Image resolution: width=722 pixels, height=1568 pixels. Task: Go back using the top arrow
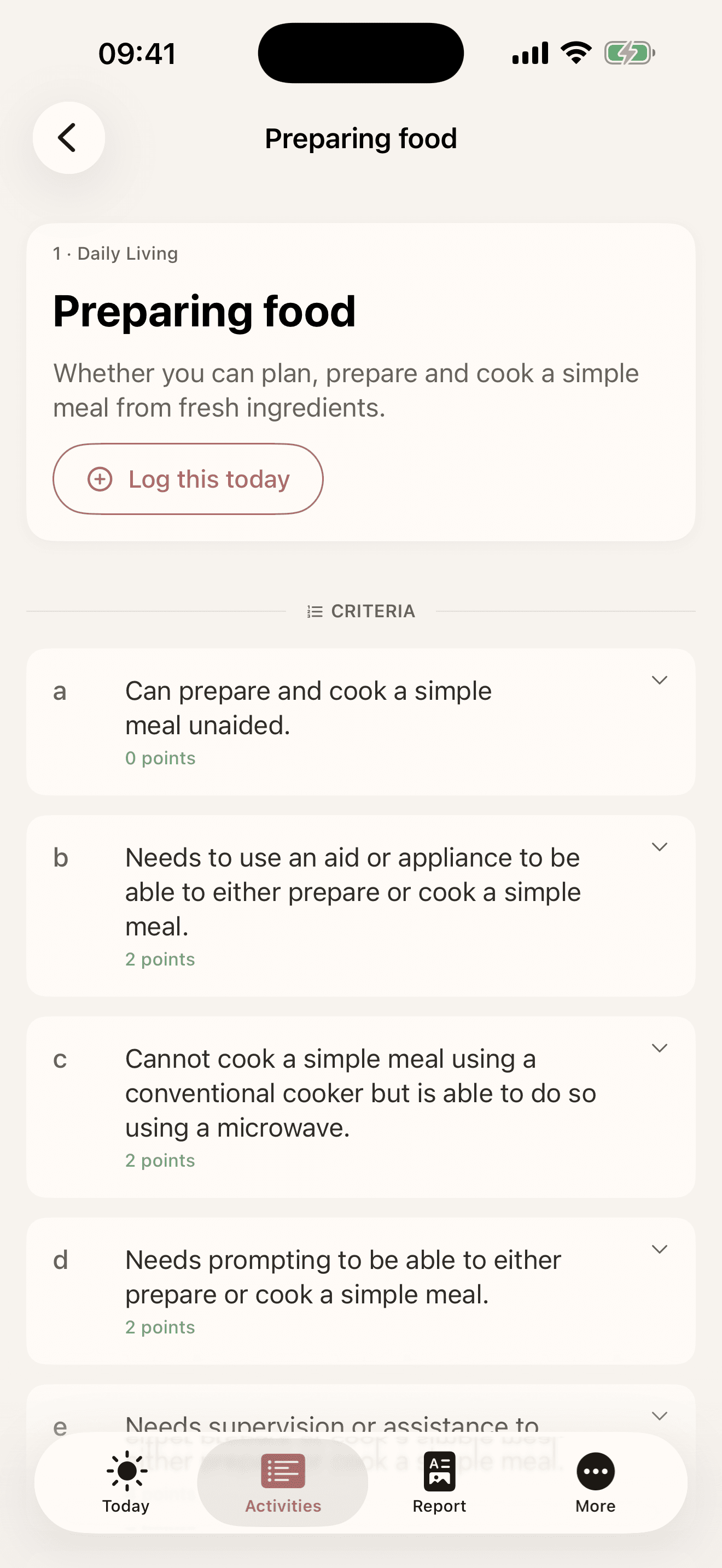pyautogui.click(x=69, y=138)
